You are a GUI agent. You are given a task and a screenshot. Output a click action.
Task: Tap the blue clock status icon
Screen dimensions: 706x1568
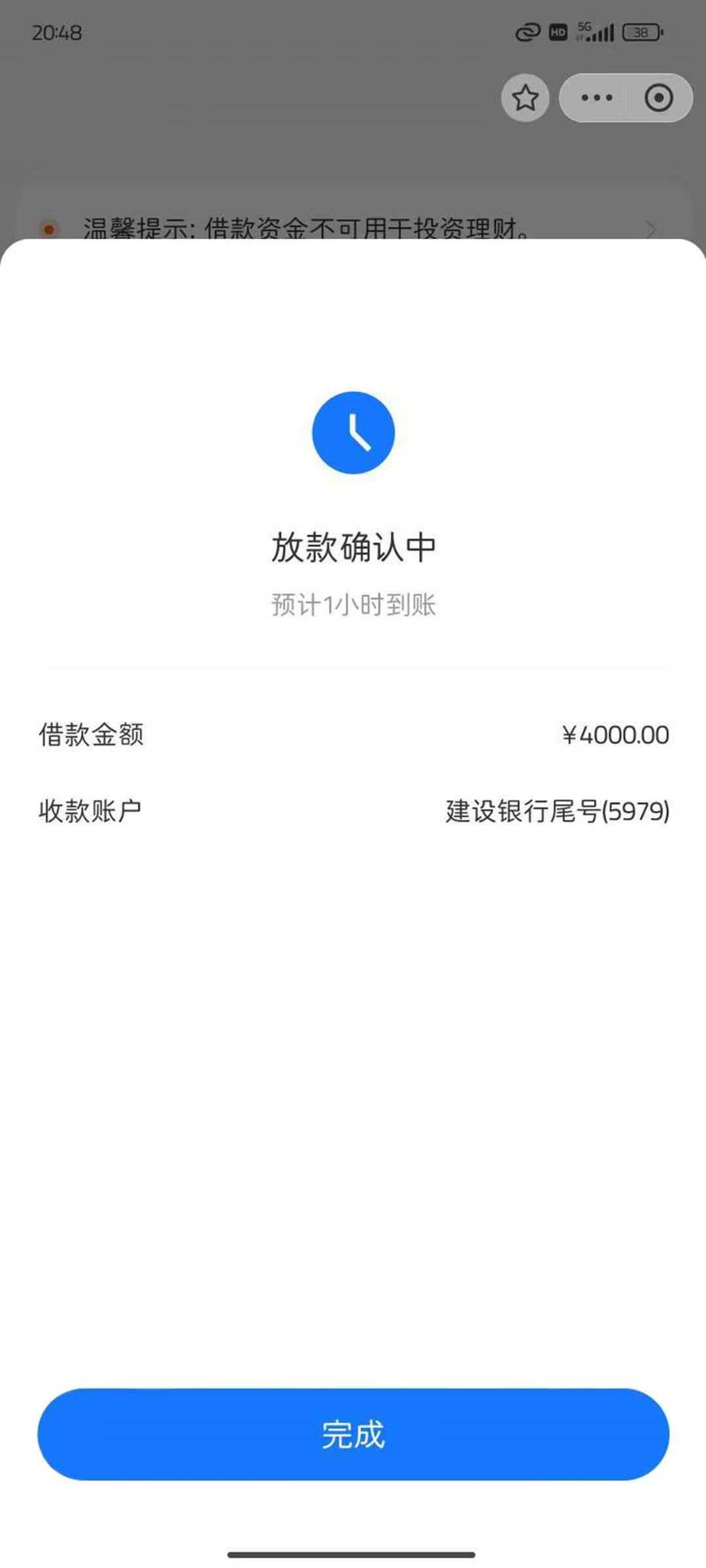pyautogui.click(x=353, y=433)
